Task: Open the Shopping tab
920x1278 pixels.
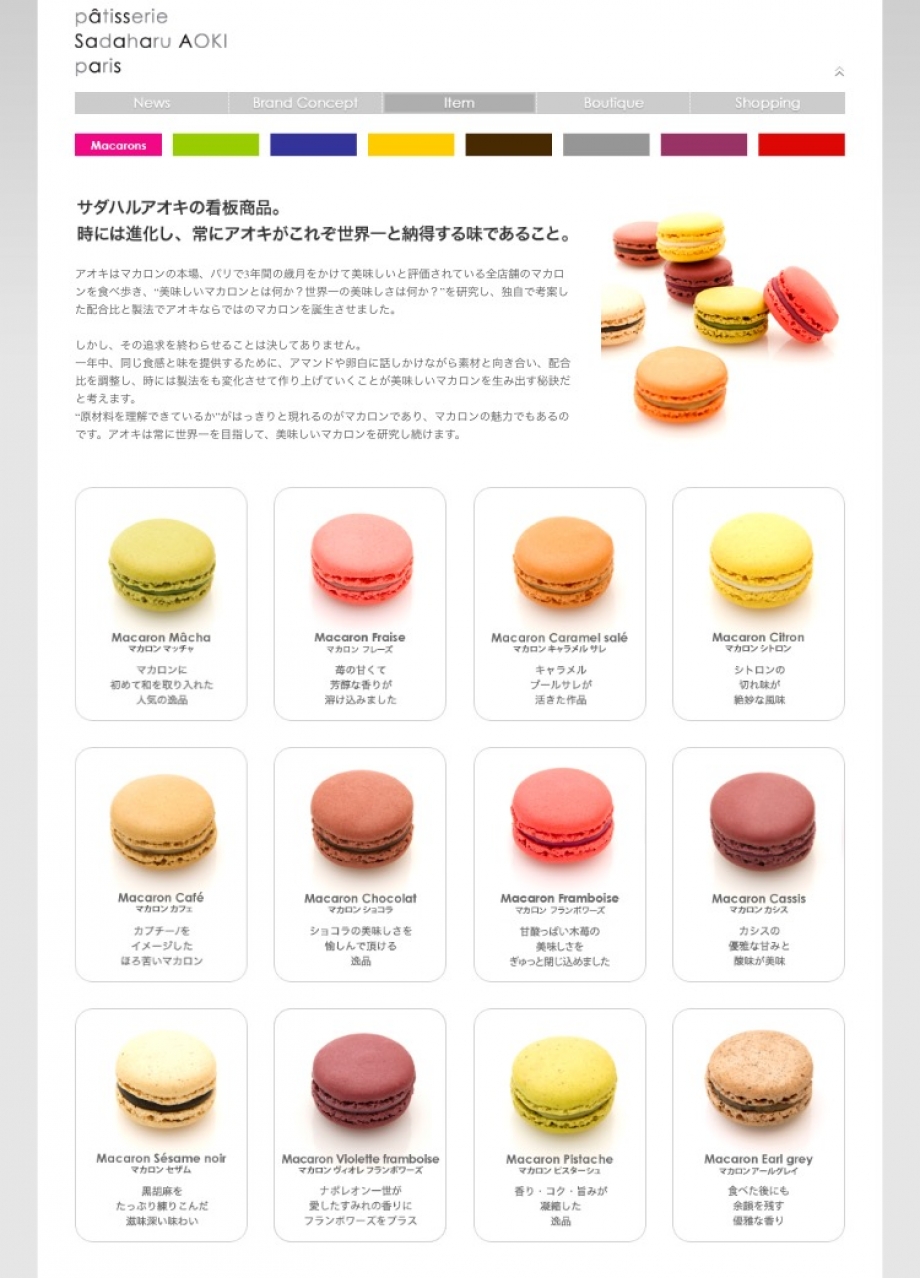Action: tap(767, 103)
